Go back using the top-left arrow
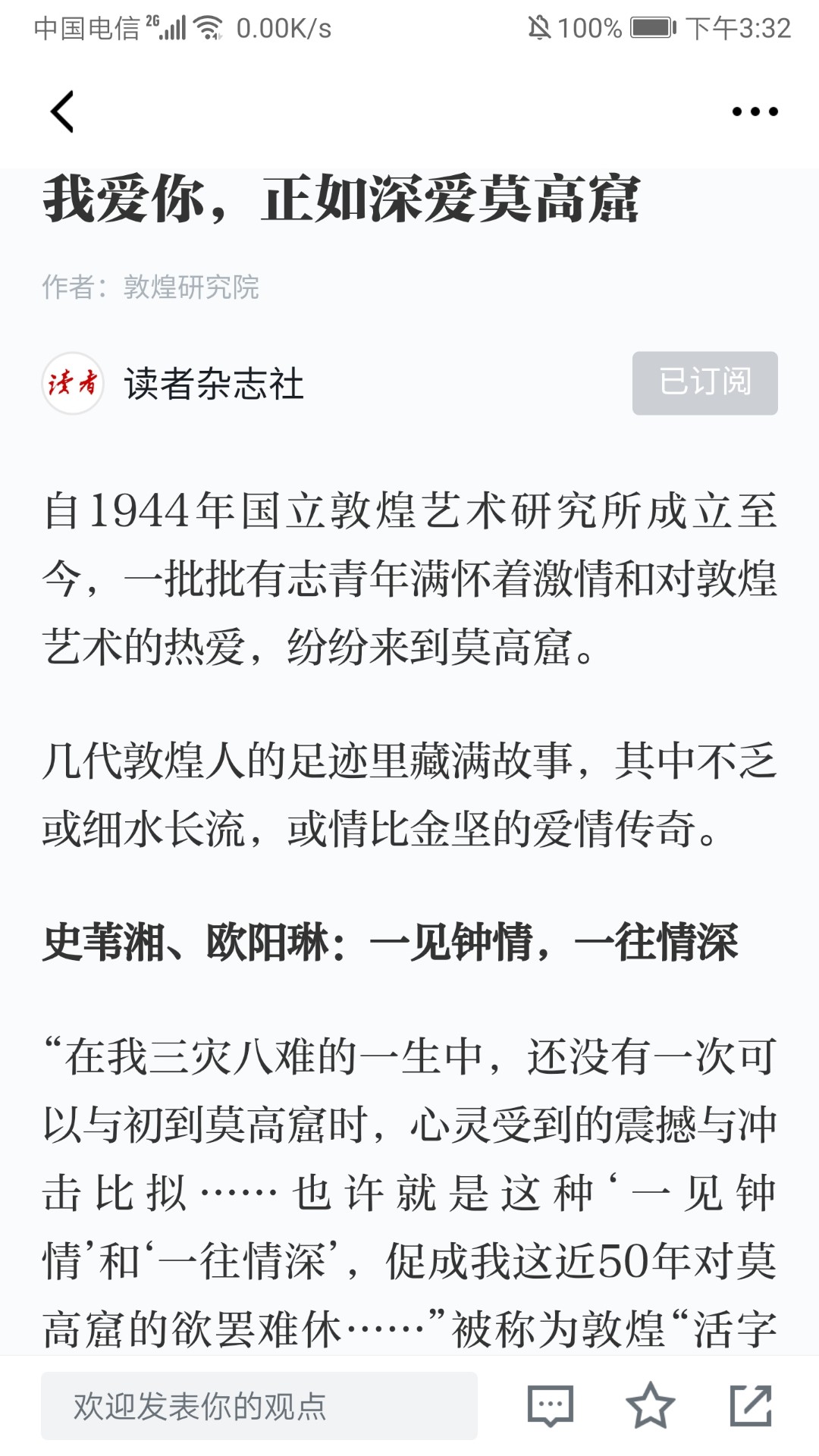The height and width of the screenshot is (1456, 819). click(x=62, y=111)
